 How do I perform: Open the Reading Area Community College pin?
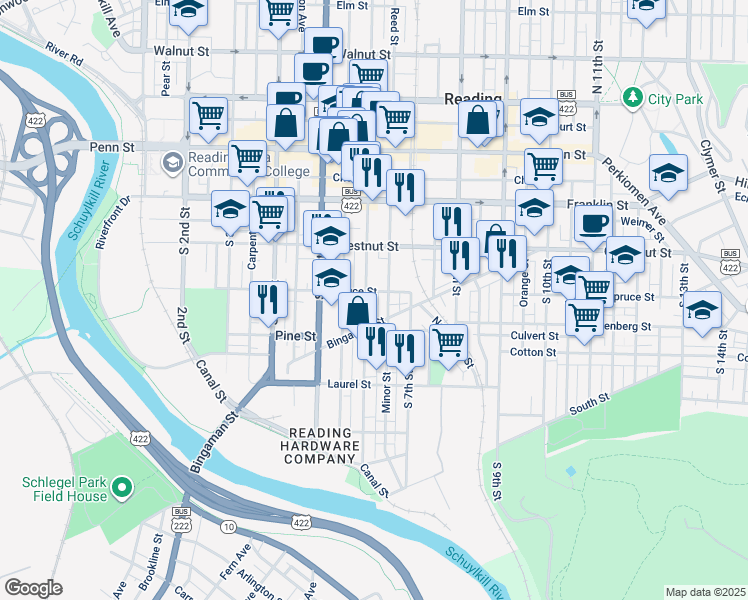click(172, 163)
